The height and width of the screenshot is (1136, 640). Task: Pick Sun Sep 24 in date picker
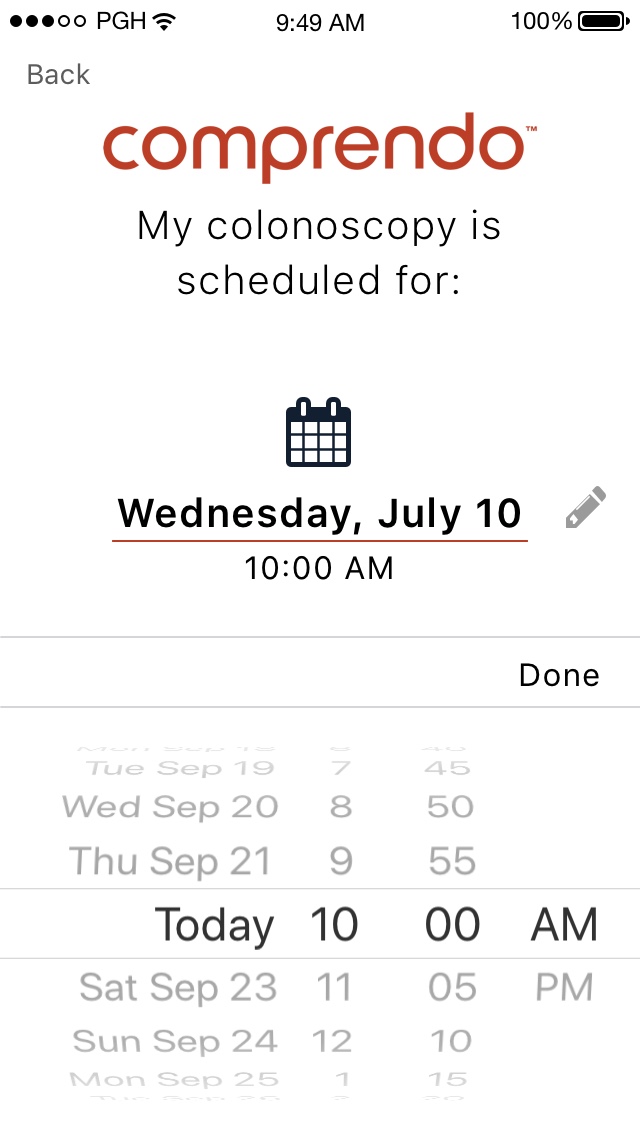pos(175,1041)
